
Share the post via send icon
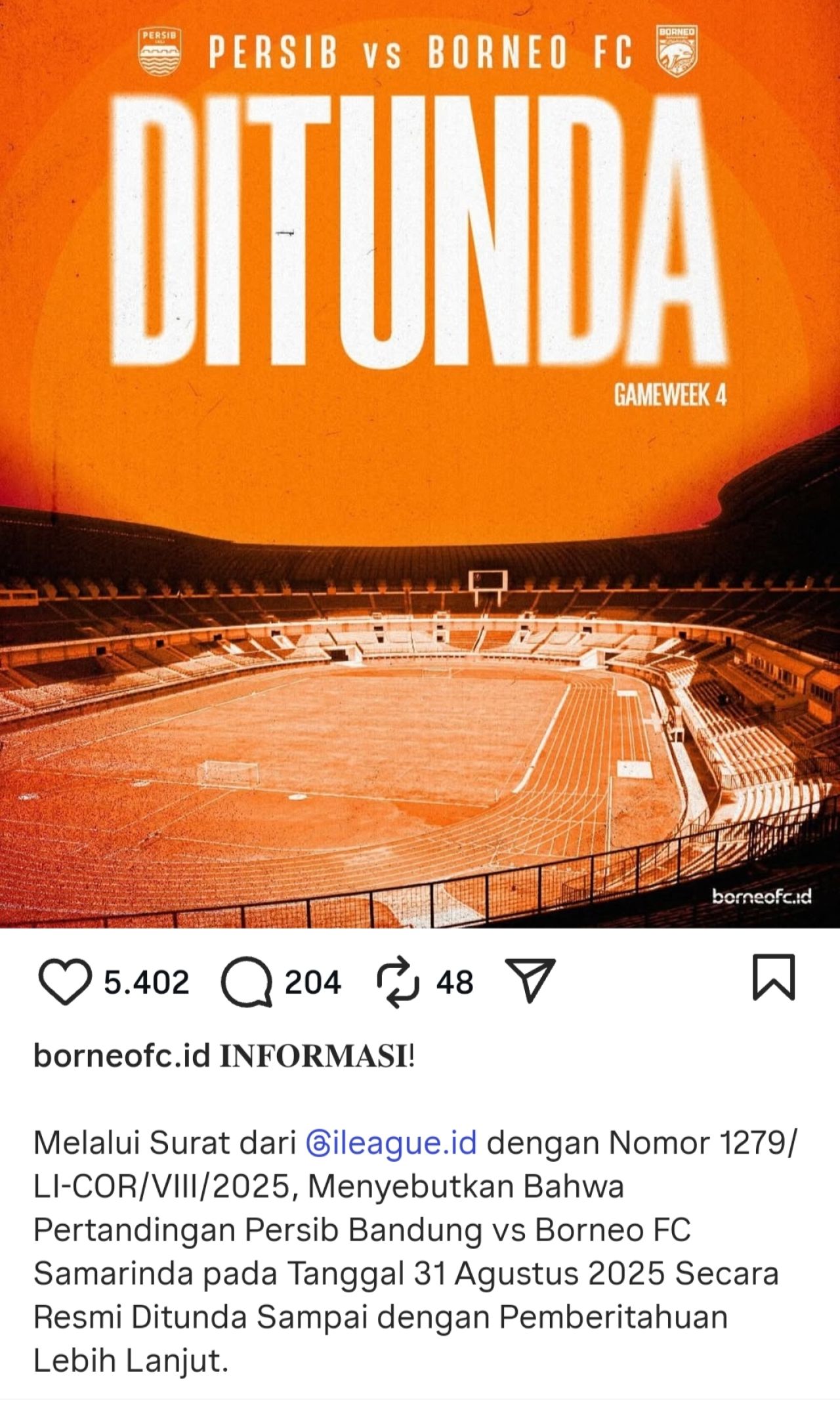point(530,981)
